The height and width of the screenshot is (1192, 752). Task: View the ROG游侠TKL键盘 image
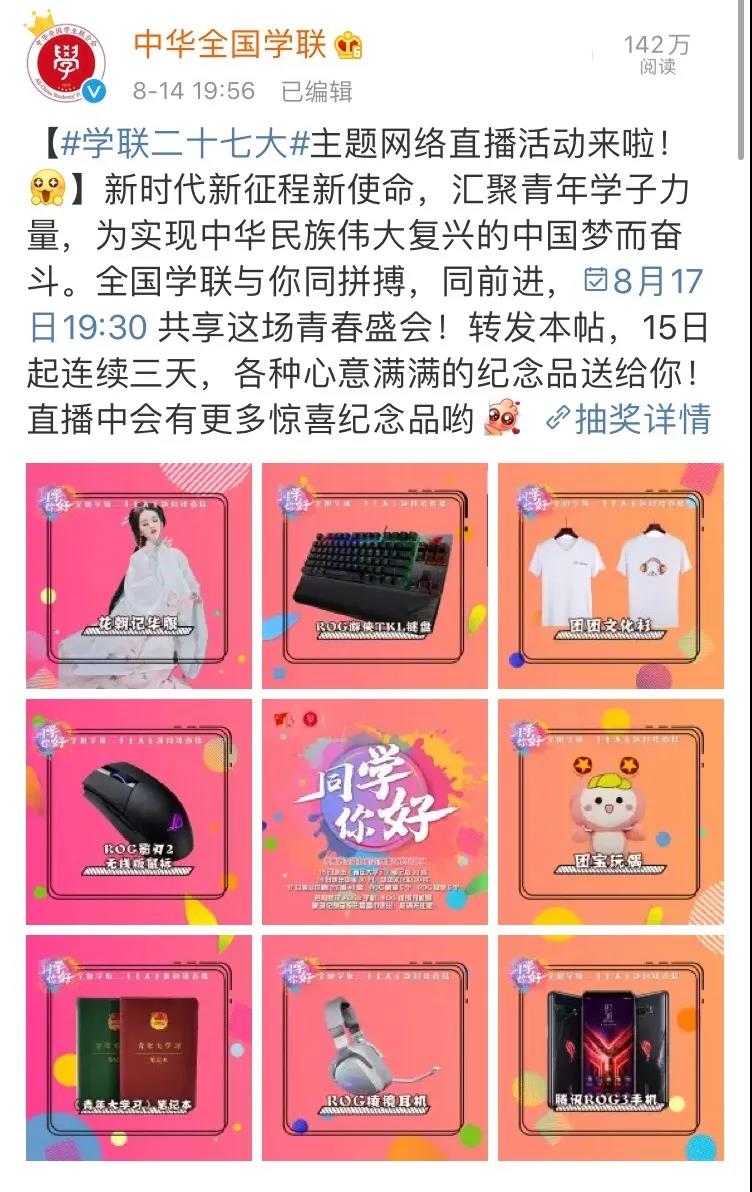[x=375, y=575]
